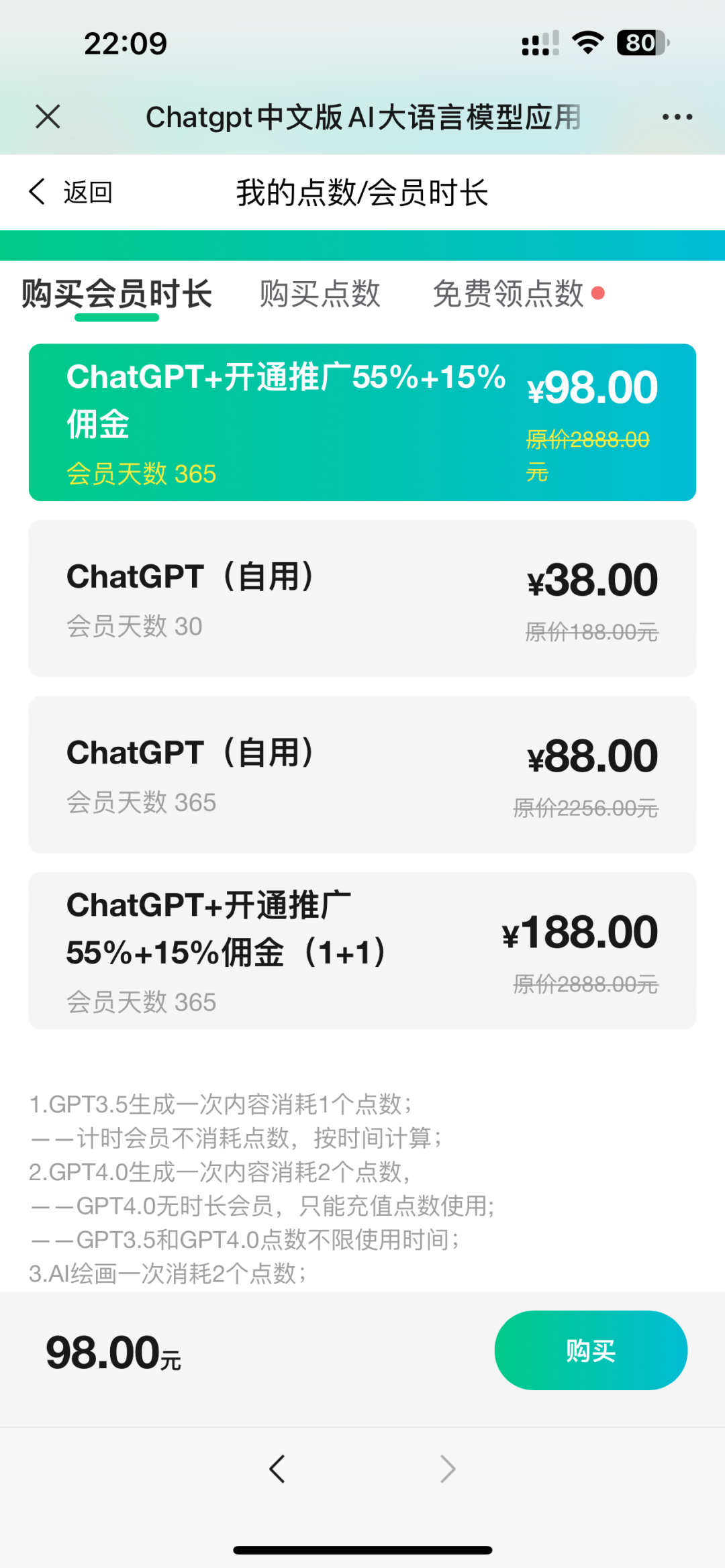Close the mini program with the X
Viewport: 725px width, 1568px height.
click(x=48, y=117)
